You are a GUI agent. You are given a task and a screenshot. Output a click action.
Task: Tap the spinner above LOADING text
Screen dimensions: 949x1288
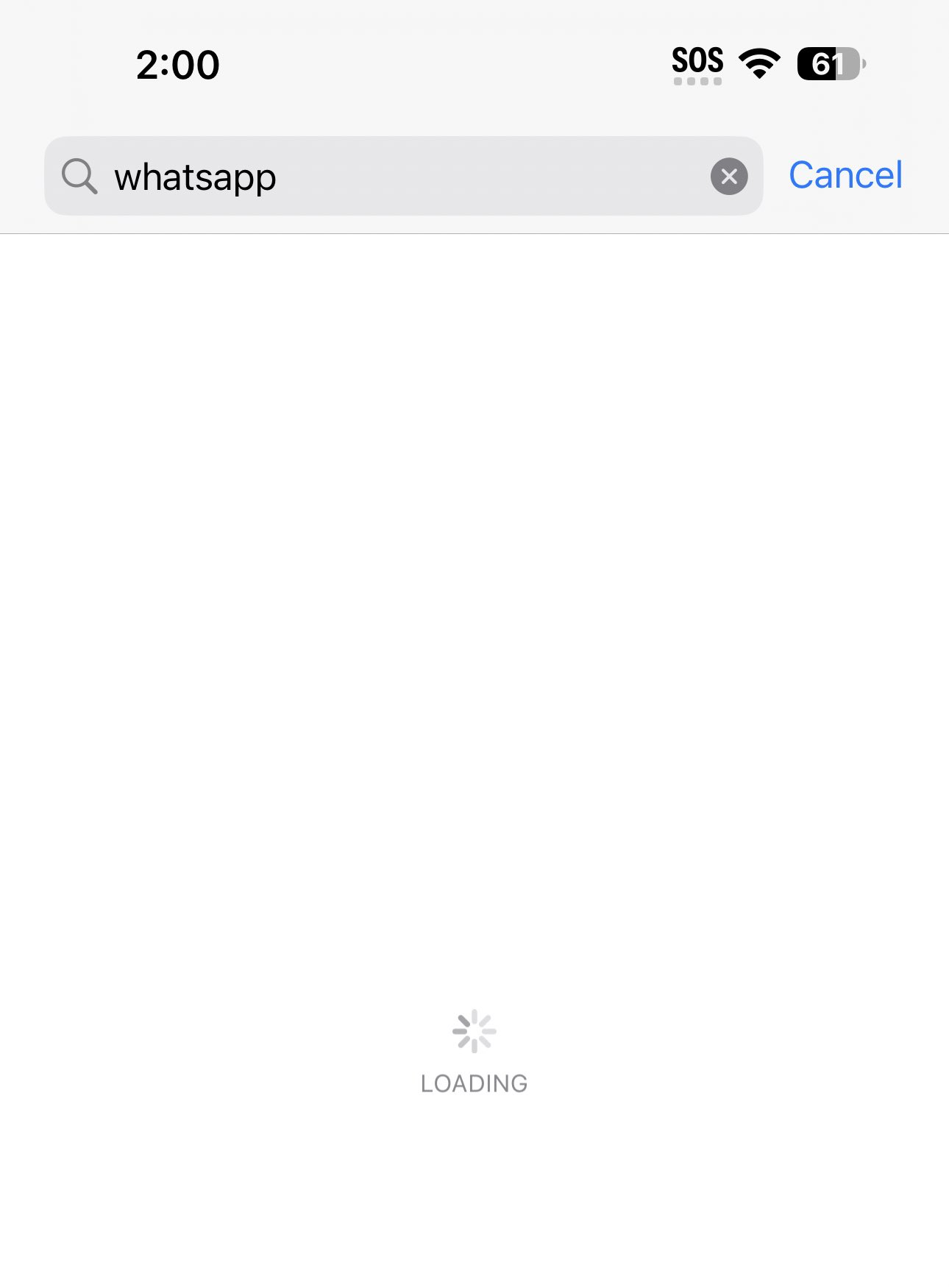[x=474, y=1032]
